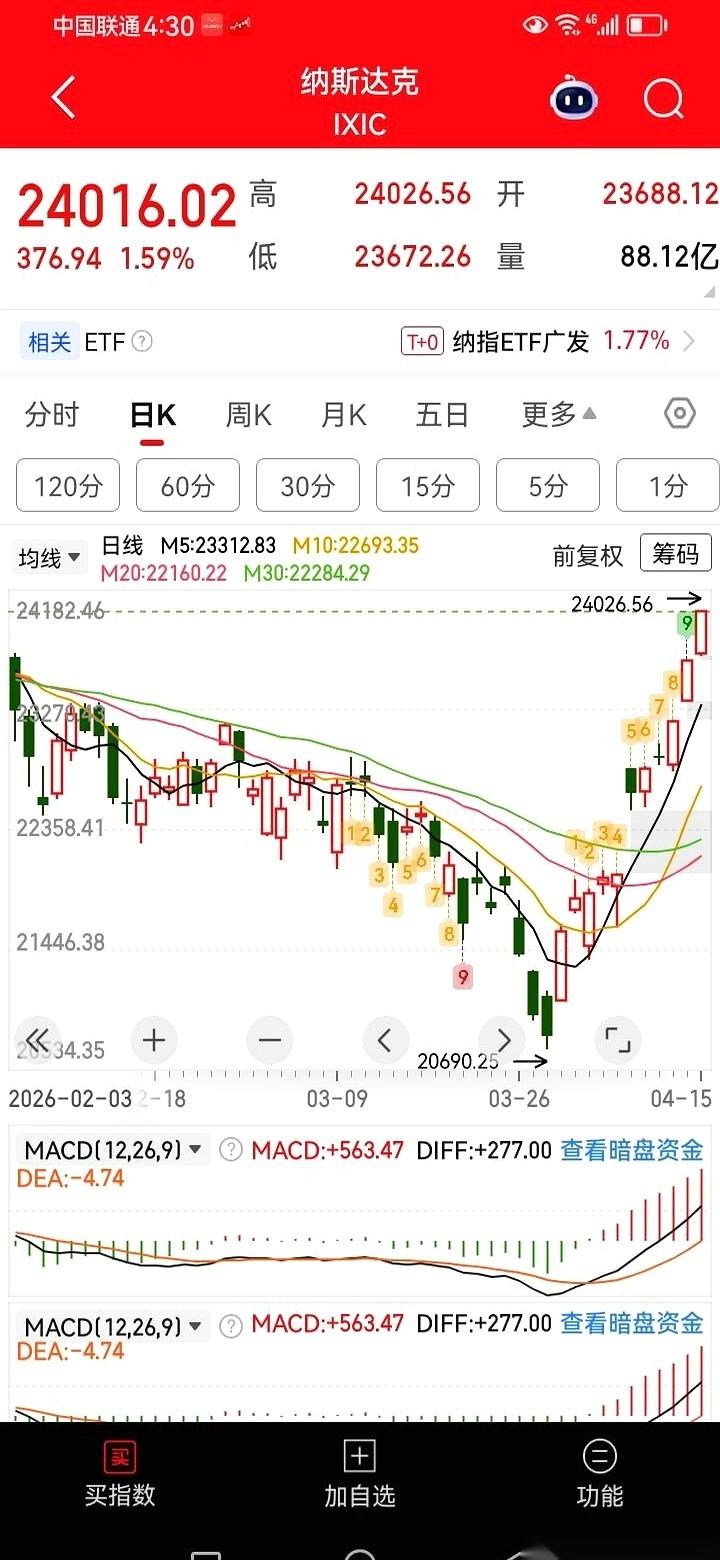Image resolution: width=720 pixels, height=1560 pixels.
Task: Expand the 均线 indicator dropdown
Action: coord(49,558)
